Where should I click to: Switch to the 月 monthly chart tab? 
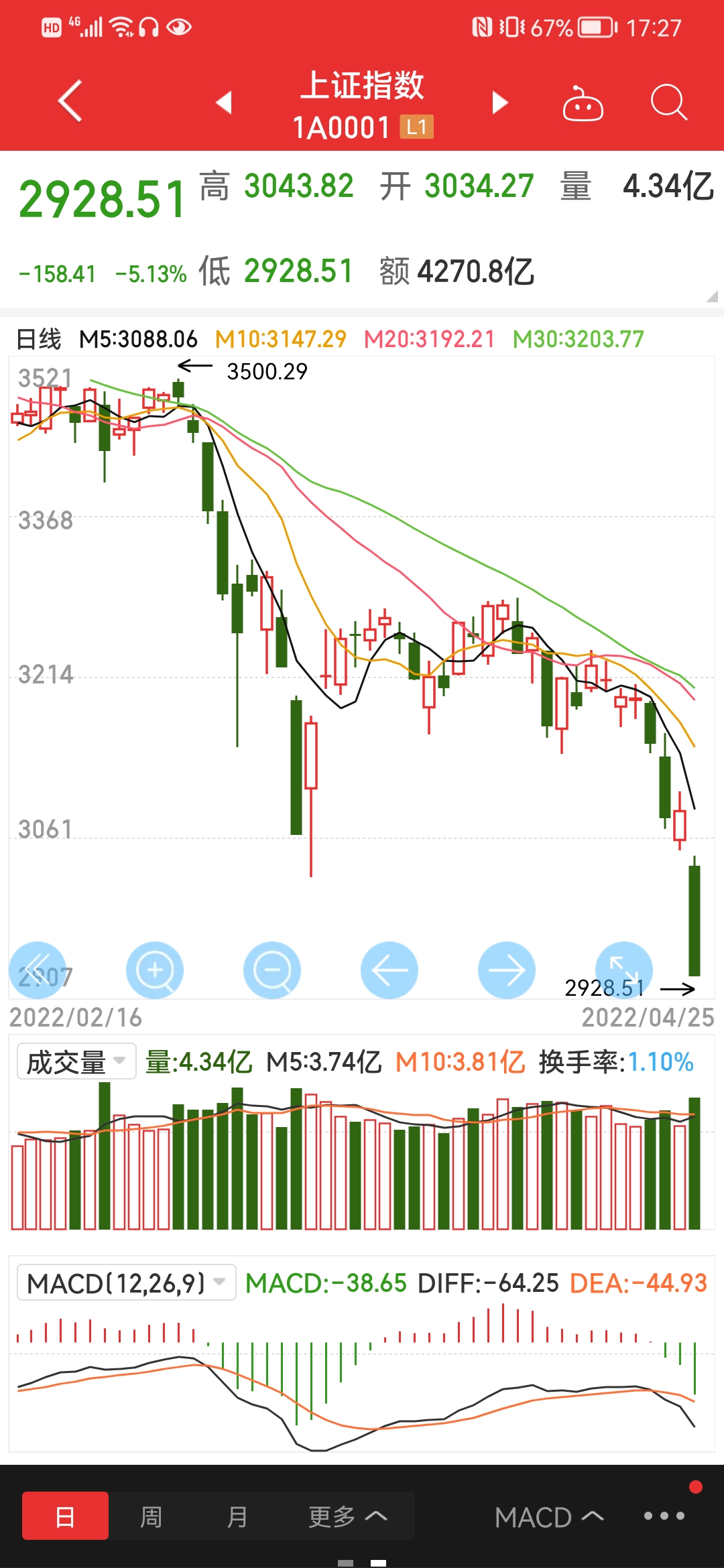(x=237, y=1516)
